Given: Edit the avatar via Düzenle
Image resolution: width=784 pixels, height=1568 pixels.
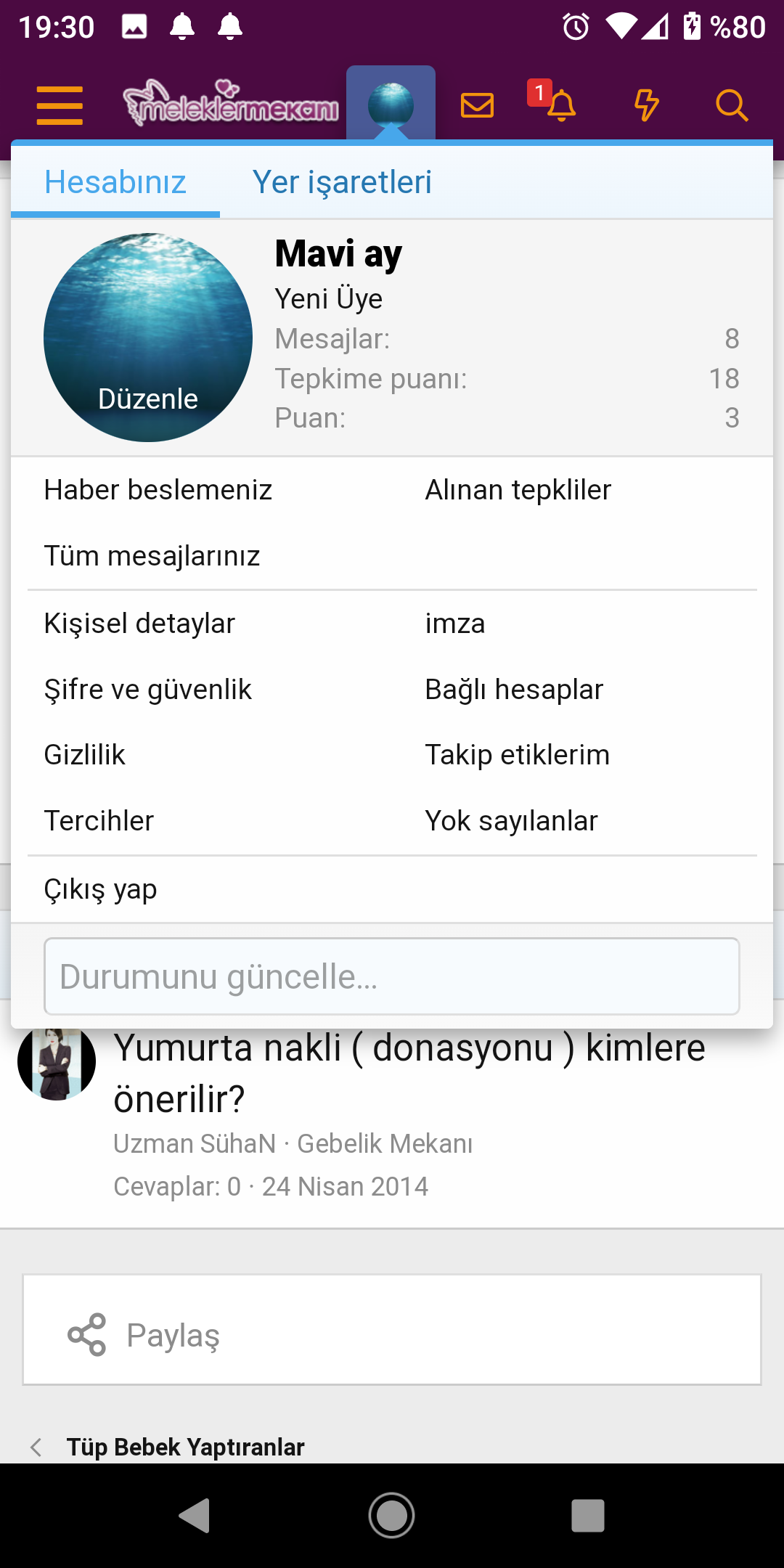Looking at the screenshot, I should 148,399.
